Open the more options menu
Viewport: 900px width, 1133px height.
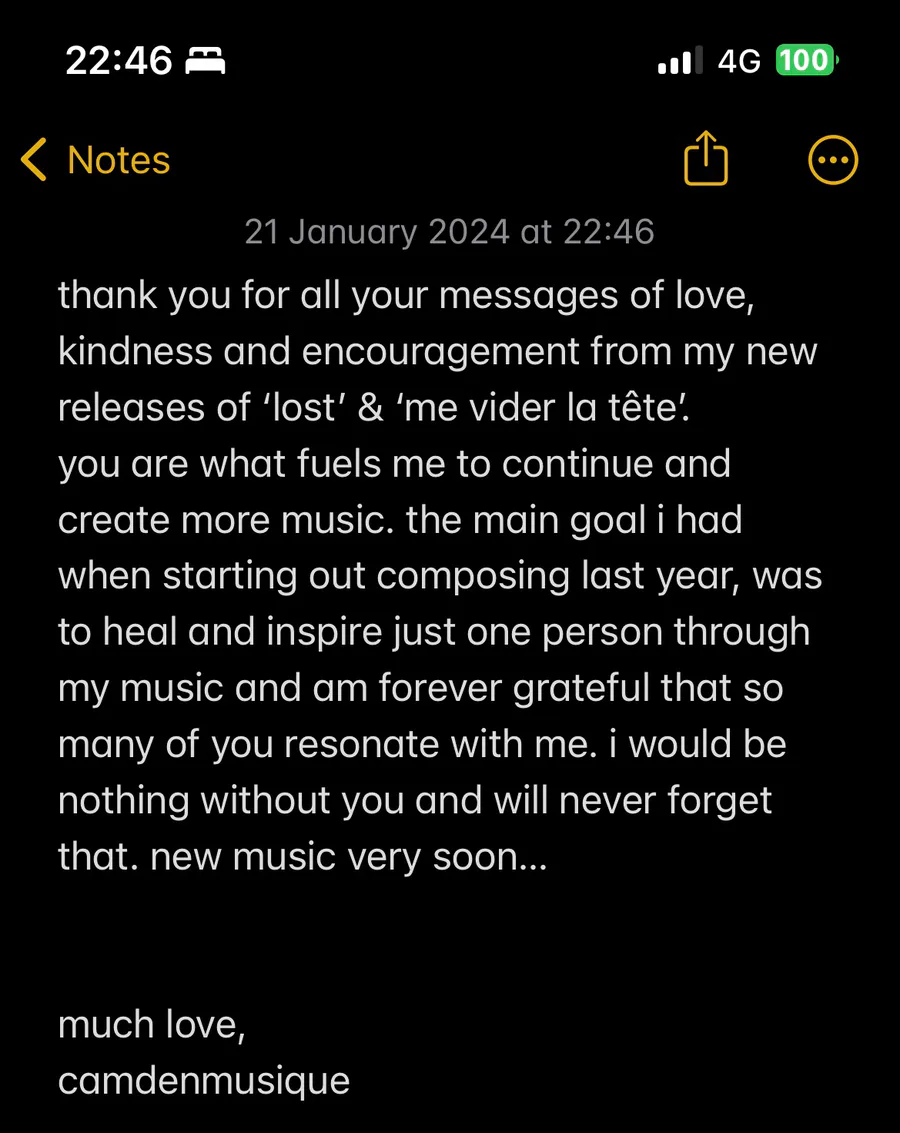pos(832,160)
